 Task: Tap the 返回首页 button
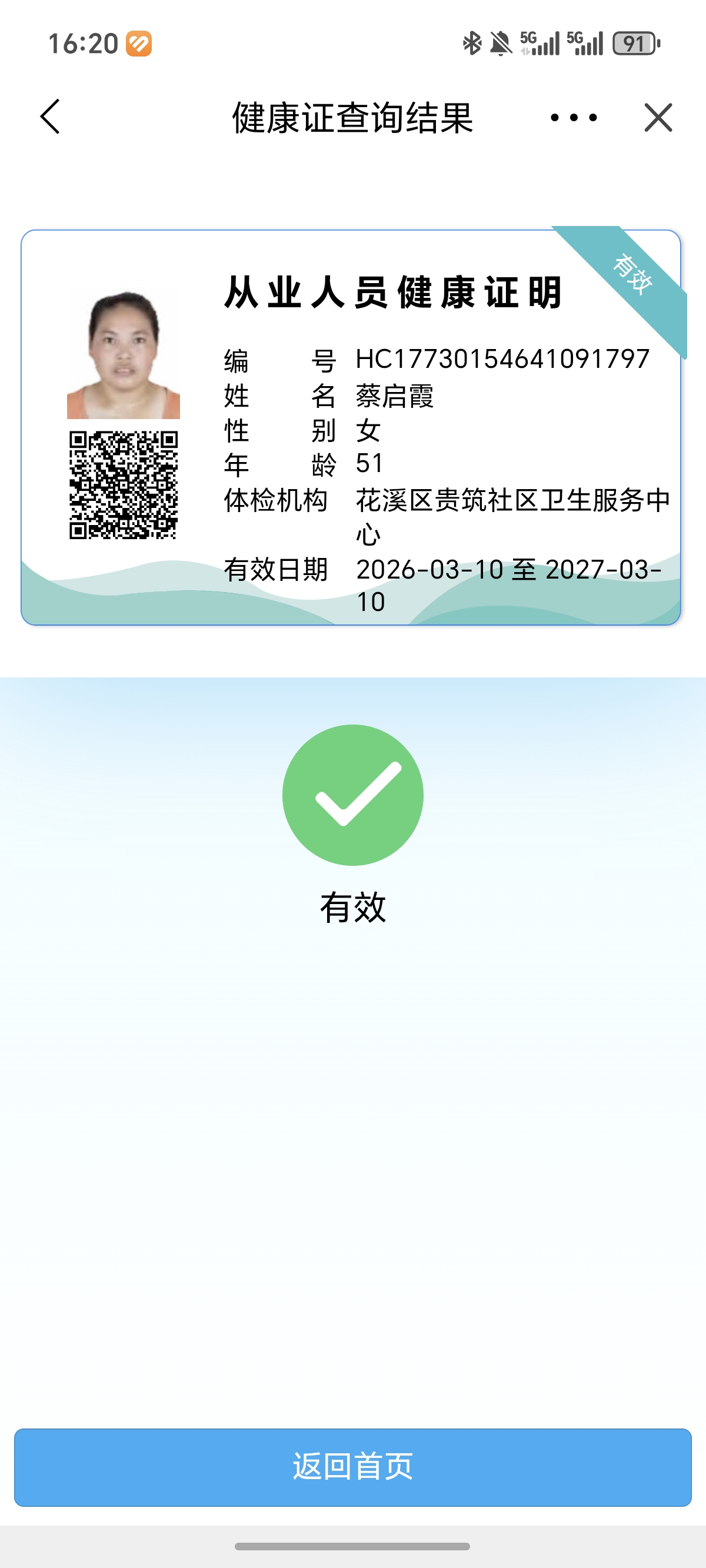click(x=353, y=1467)
